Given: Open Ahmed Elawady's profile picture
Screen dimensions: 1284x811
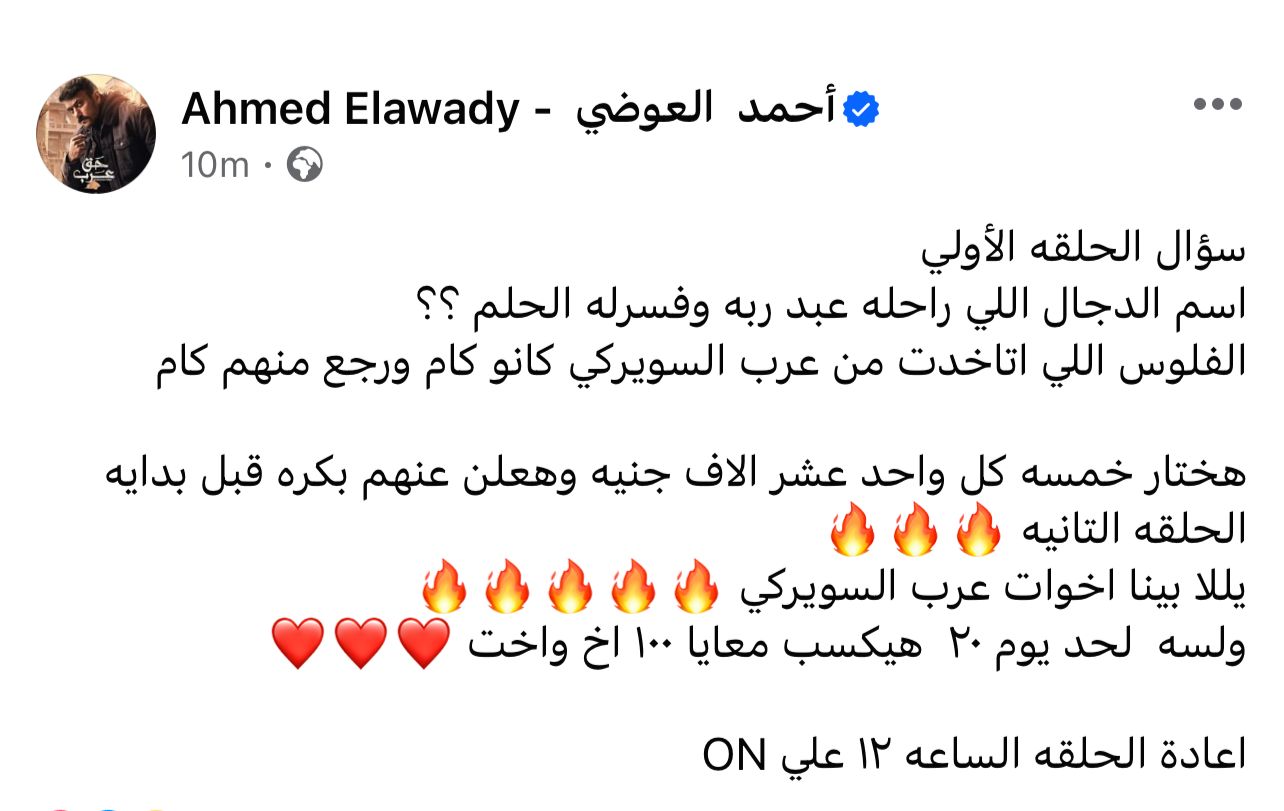Looking at the screenshot, I should 96,133.
